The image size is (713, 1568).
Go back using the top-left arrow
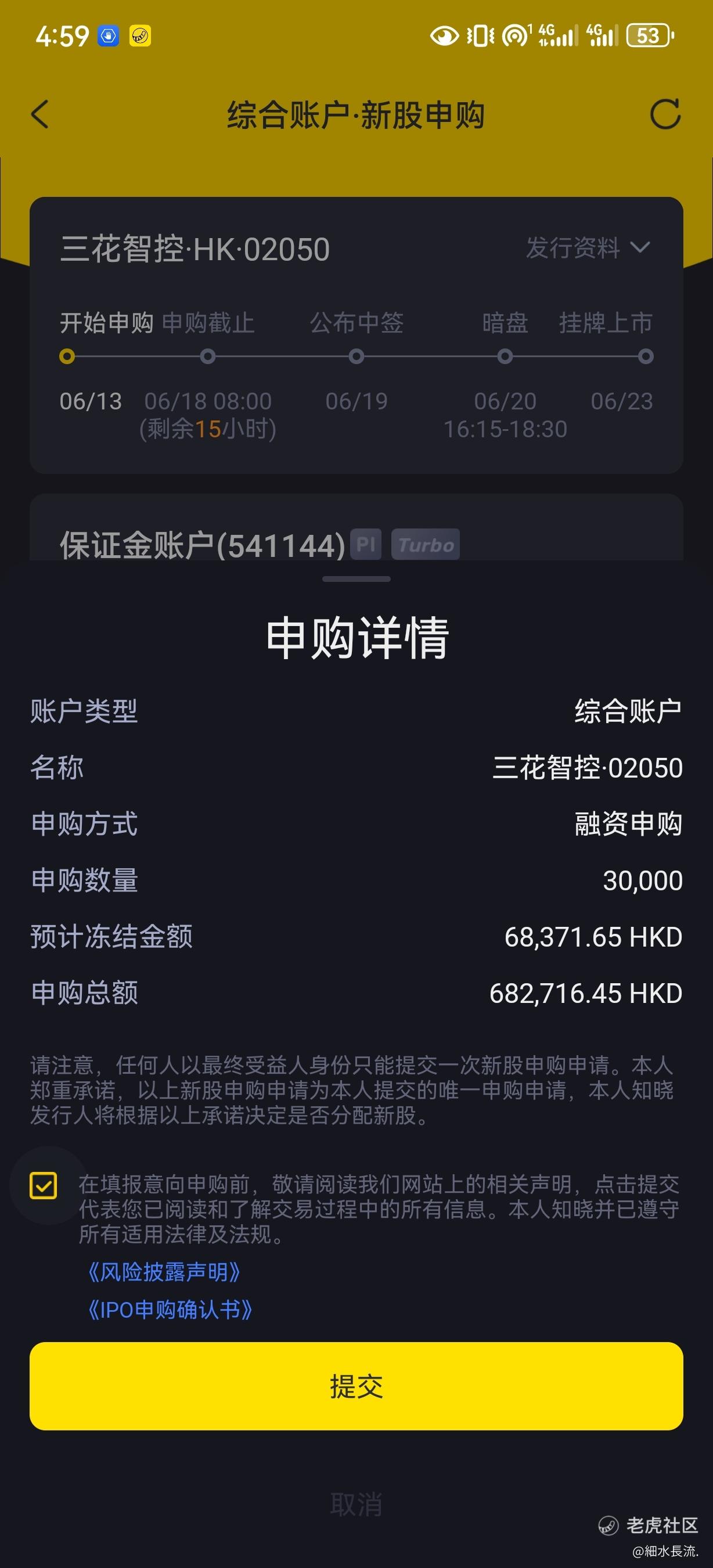(x=40, y=114)
